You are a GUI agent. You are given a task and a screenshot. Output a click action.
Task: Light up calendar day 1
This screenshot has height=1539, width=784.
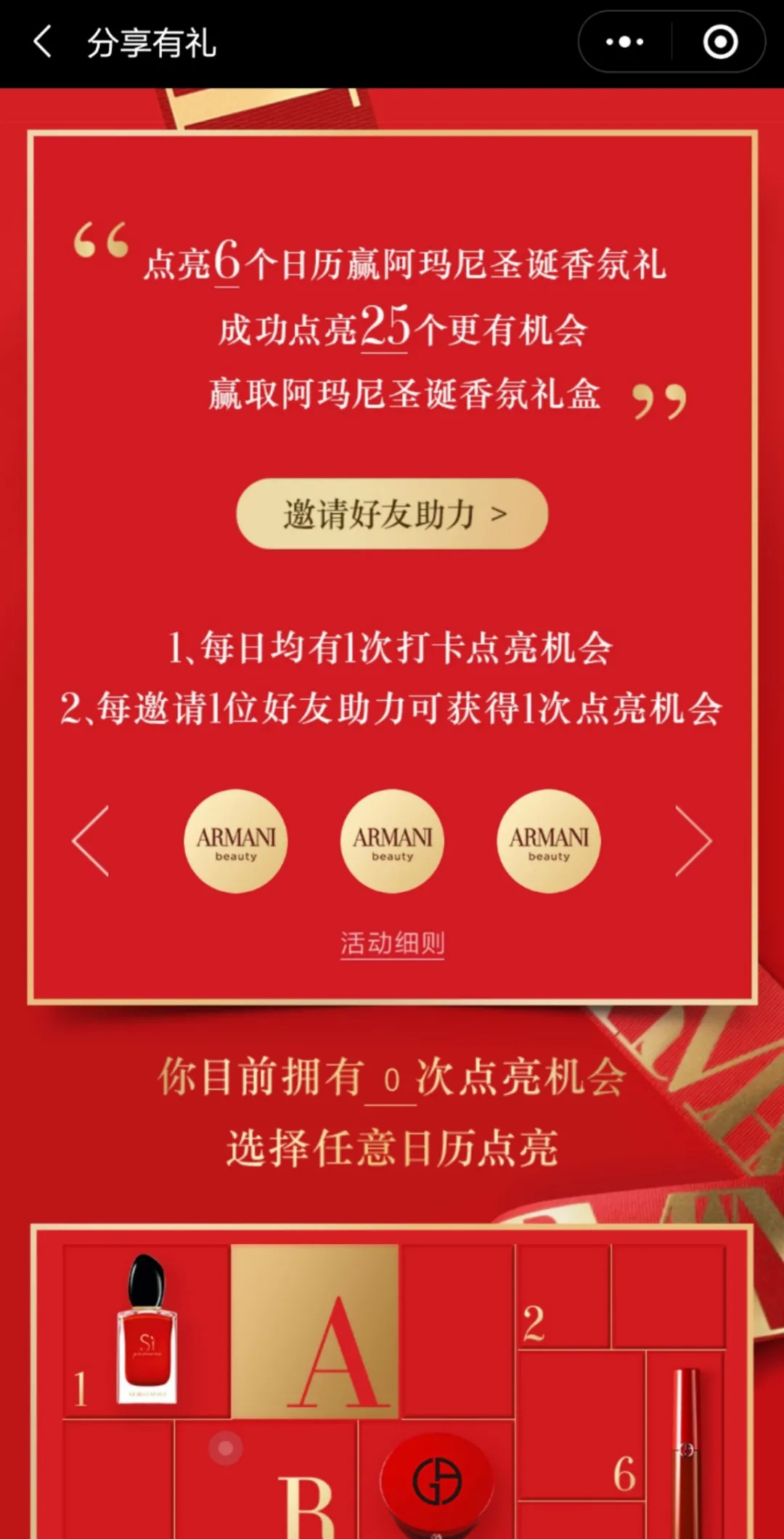[147, 1331]
